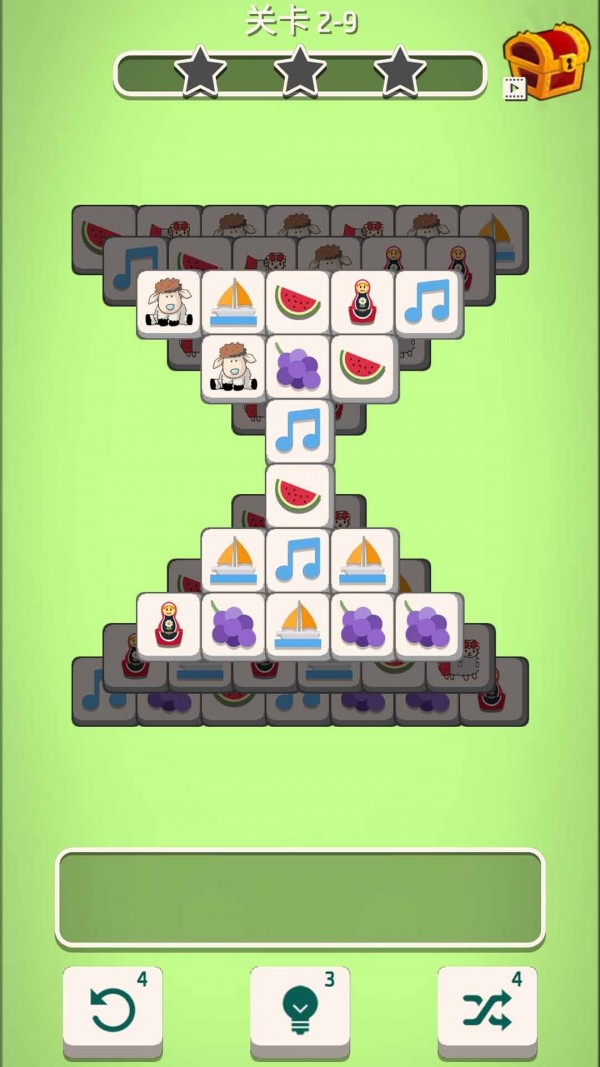The image size is (600, 1067).
Task: Undo the last move
Action: point(112,1011)
